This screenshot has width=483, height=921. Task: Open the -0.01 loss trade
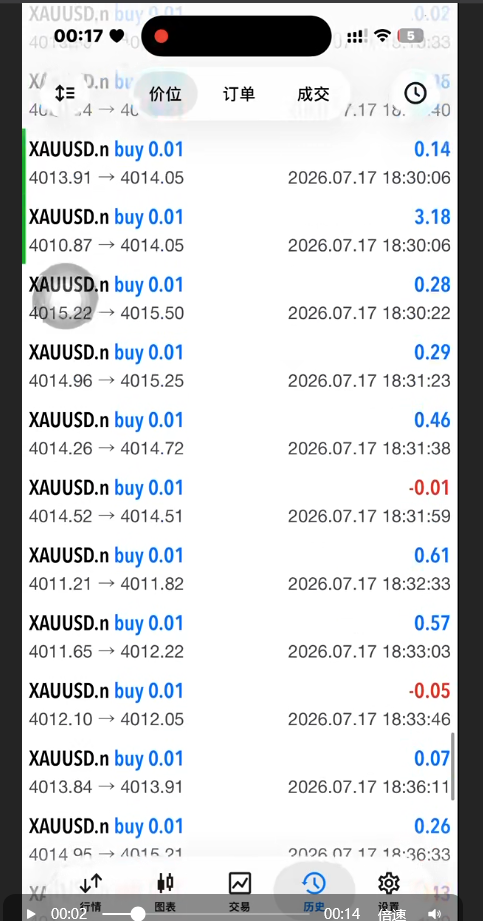(x=240, y=501)
